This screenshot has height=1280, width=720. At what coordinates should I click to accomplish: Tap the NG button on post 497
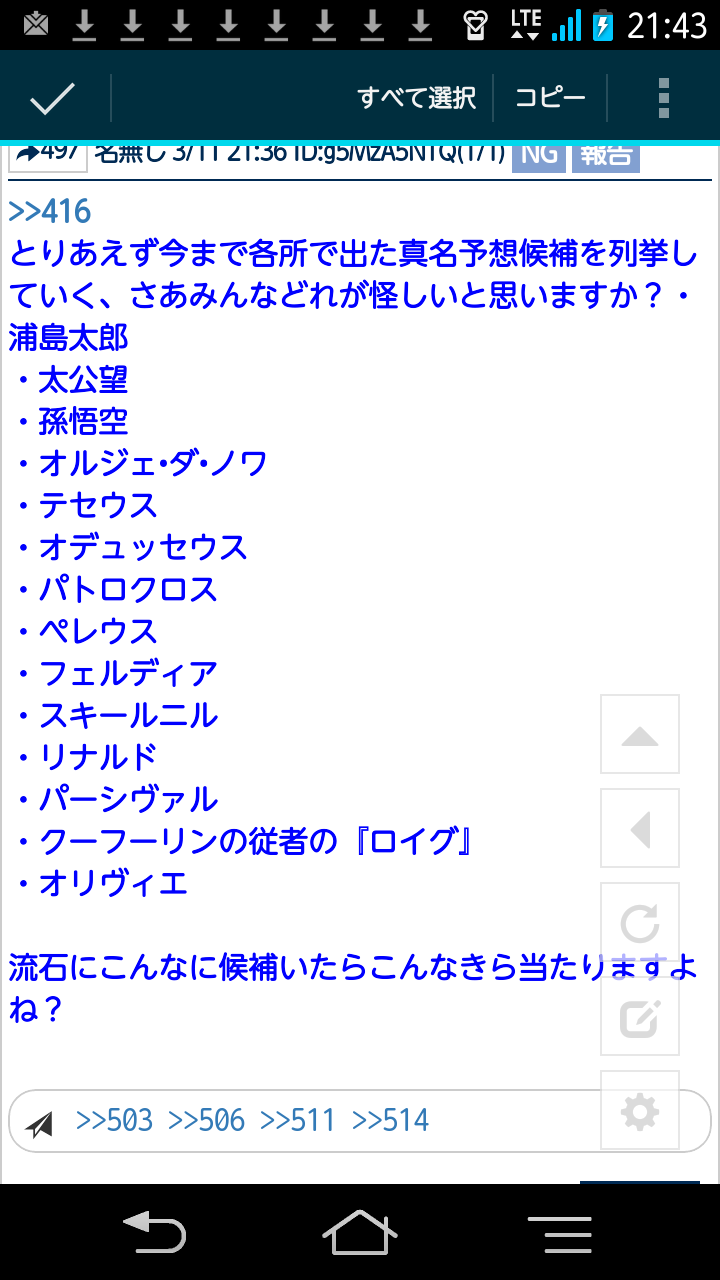539,155
